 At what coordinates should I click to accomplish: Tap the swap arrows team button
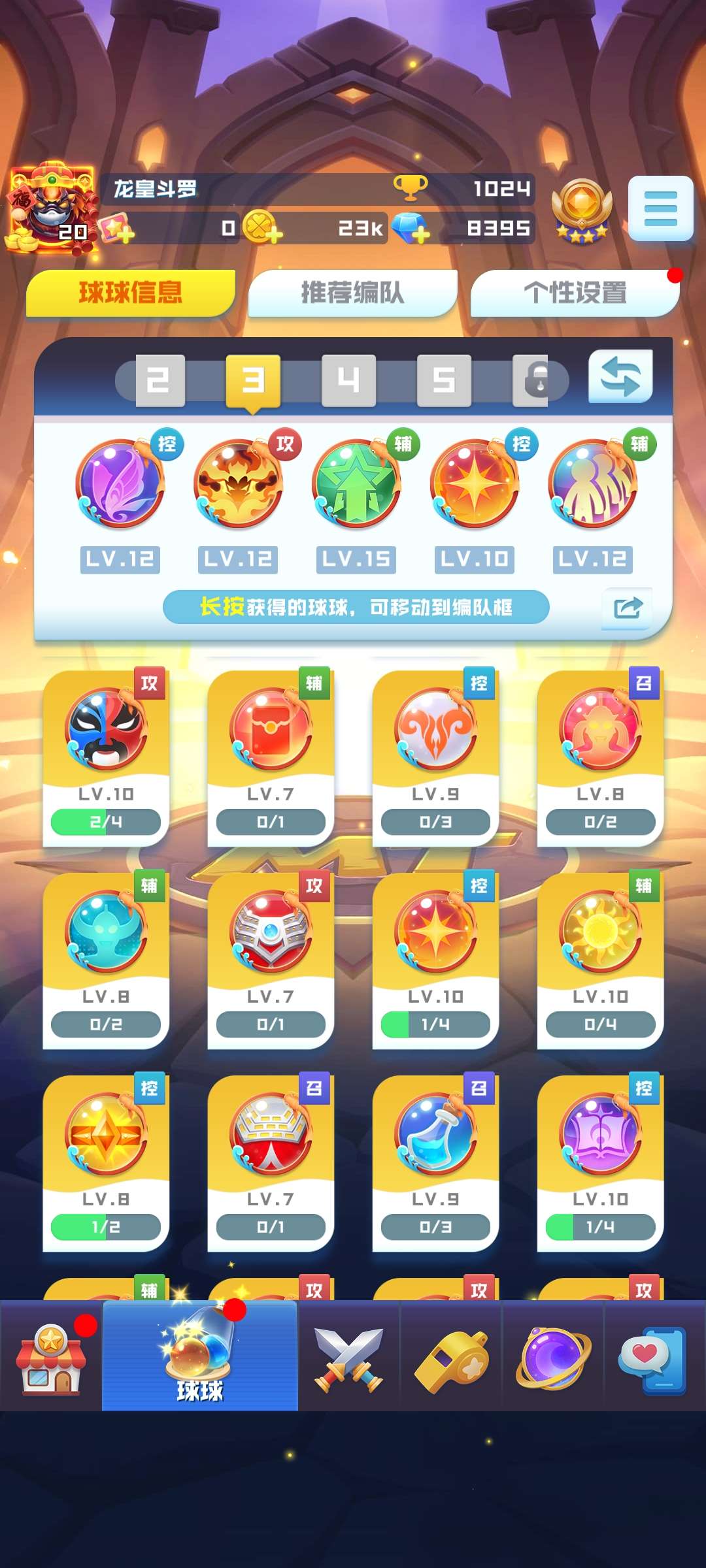click(x=620, y=376)
